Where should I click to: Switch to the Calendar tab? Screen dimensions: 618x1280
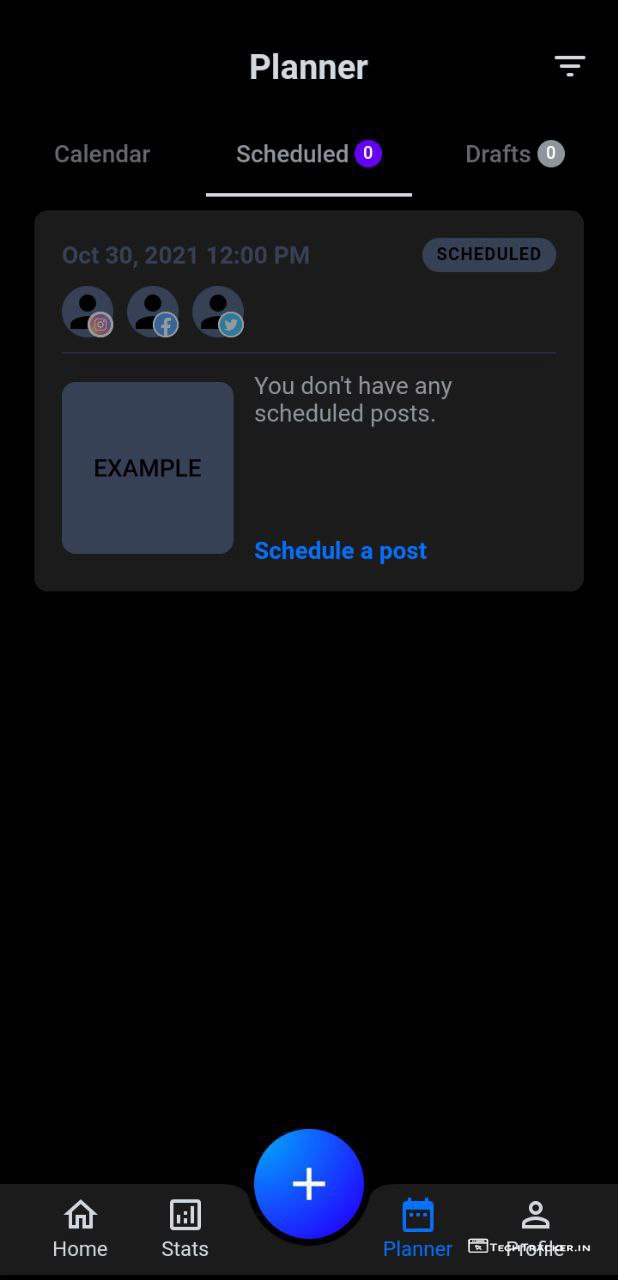tap(102, 154)
